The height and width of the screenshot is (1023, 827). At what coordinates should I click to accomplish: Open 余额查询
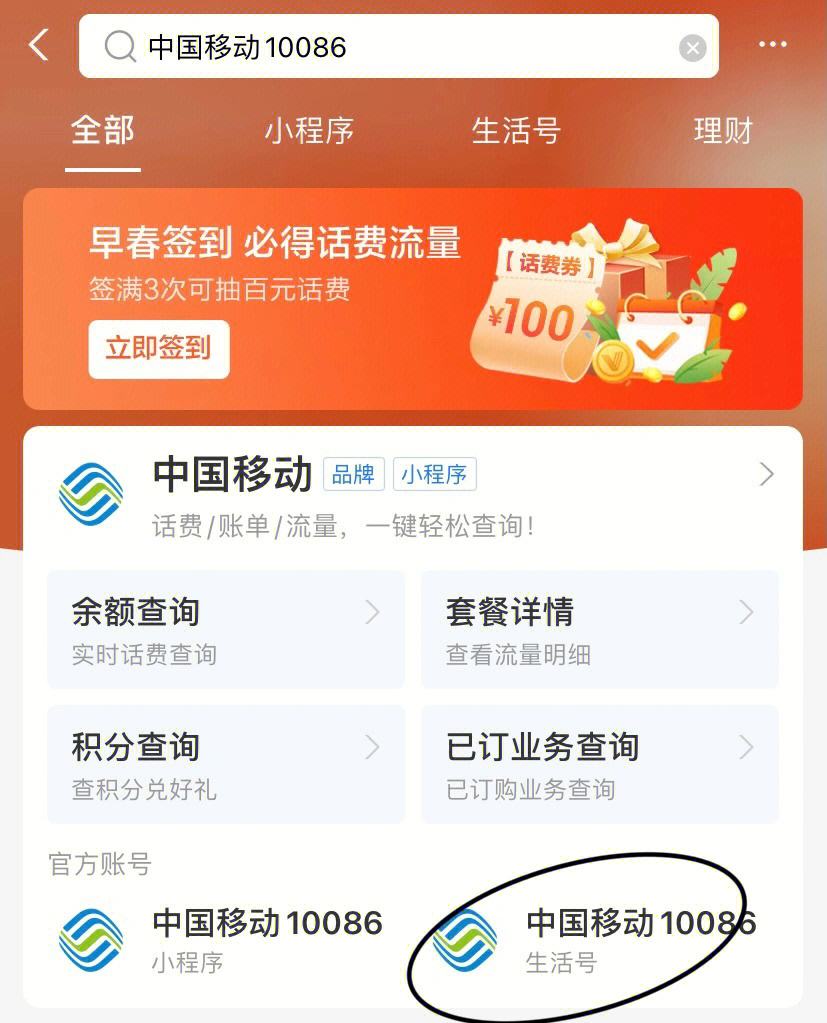225,629
